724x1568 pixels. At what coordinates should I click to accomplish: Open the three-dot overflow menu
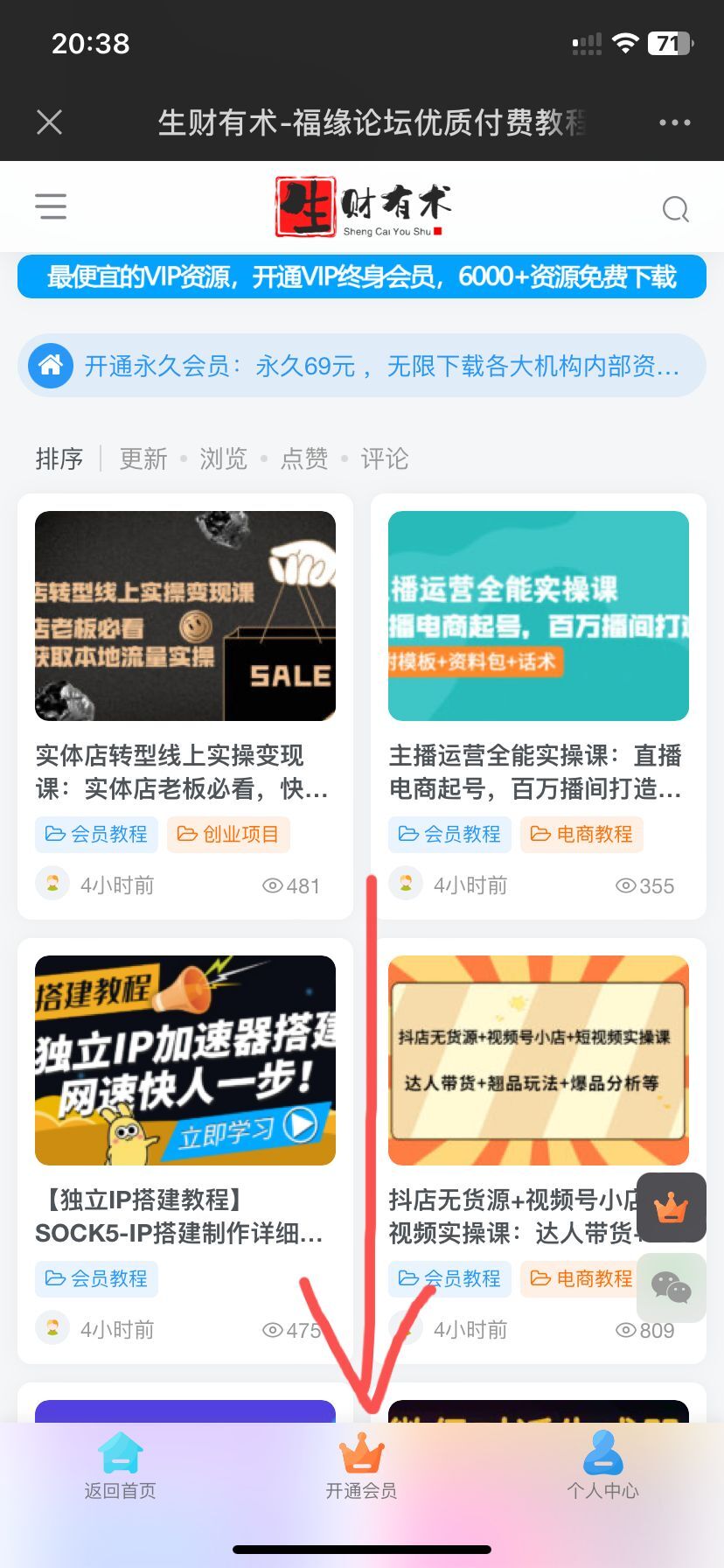(674, 122)
